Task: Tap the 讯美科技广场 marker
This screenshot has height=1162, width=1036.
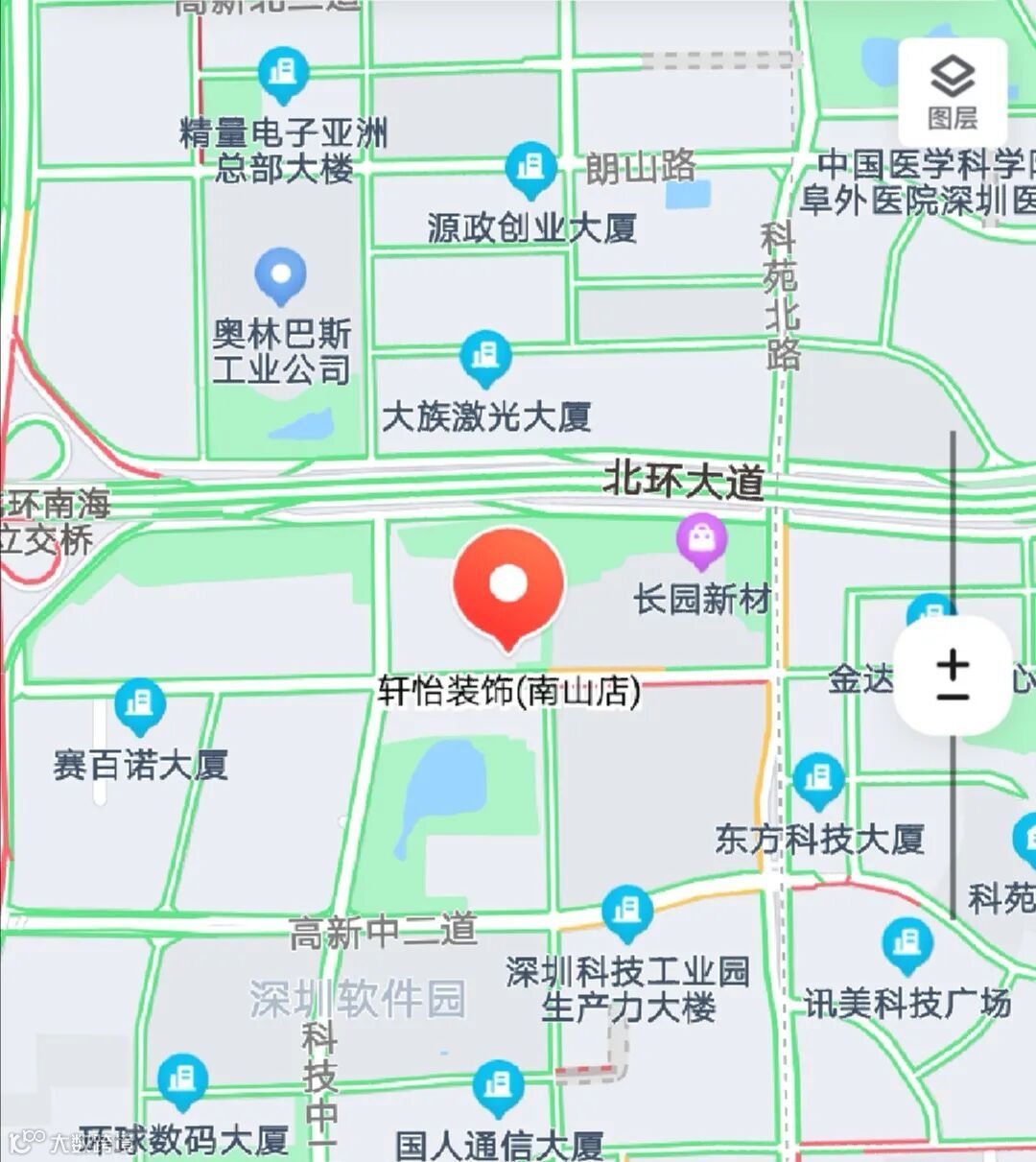Action: [907, 946]
